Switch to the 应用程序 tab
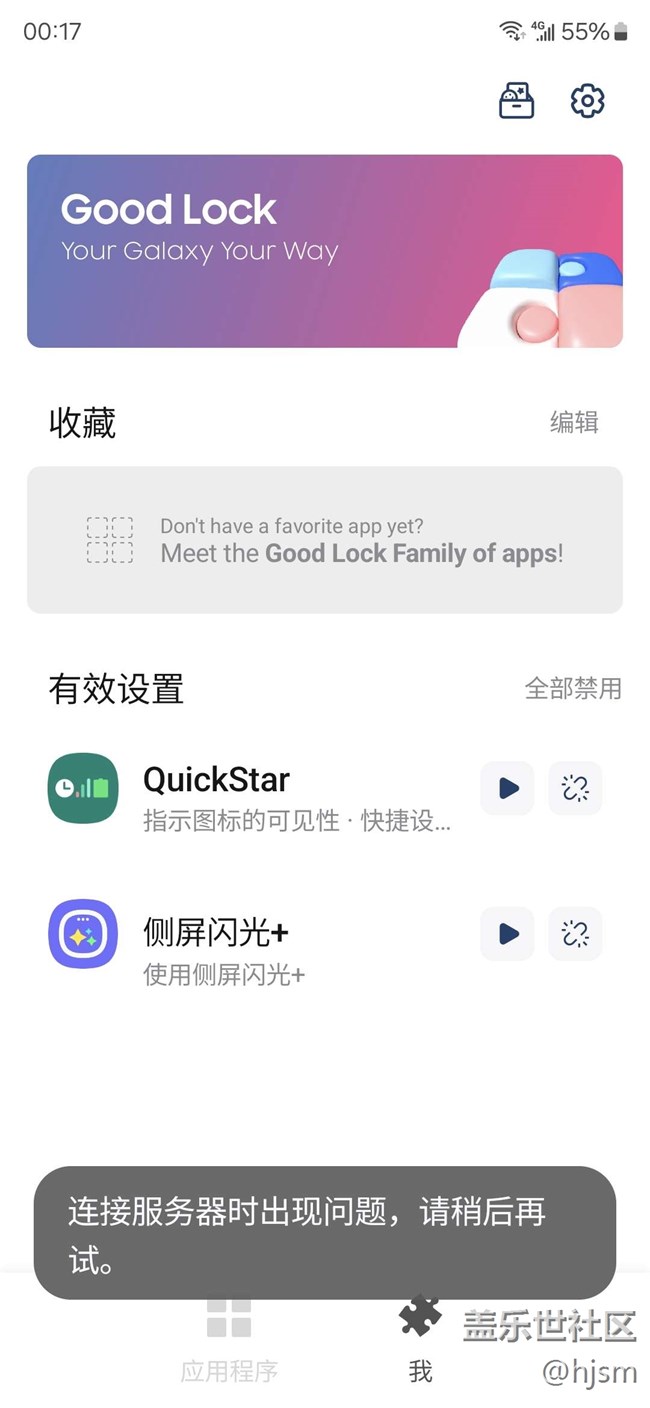Viewport: 650px width, 1408px height. pos(229,1340)
